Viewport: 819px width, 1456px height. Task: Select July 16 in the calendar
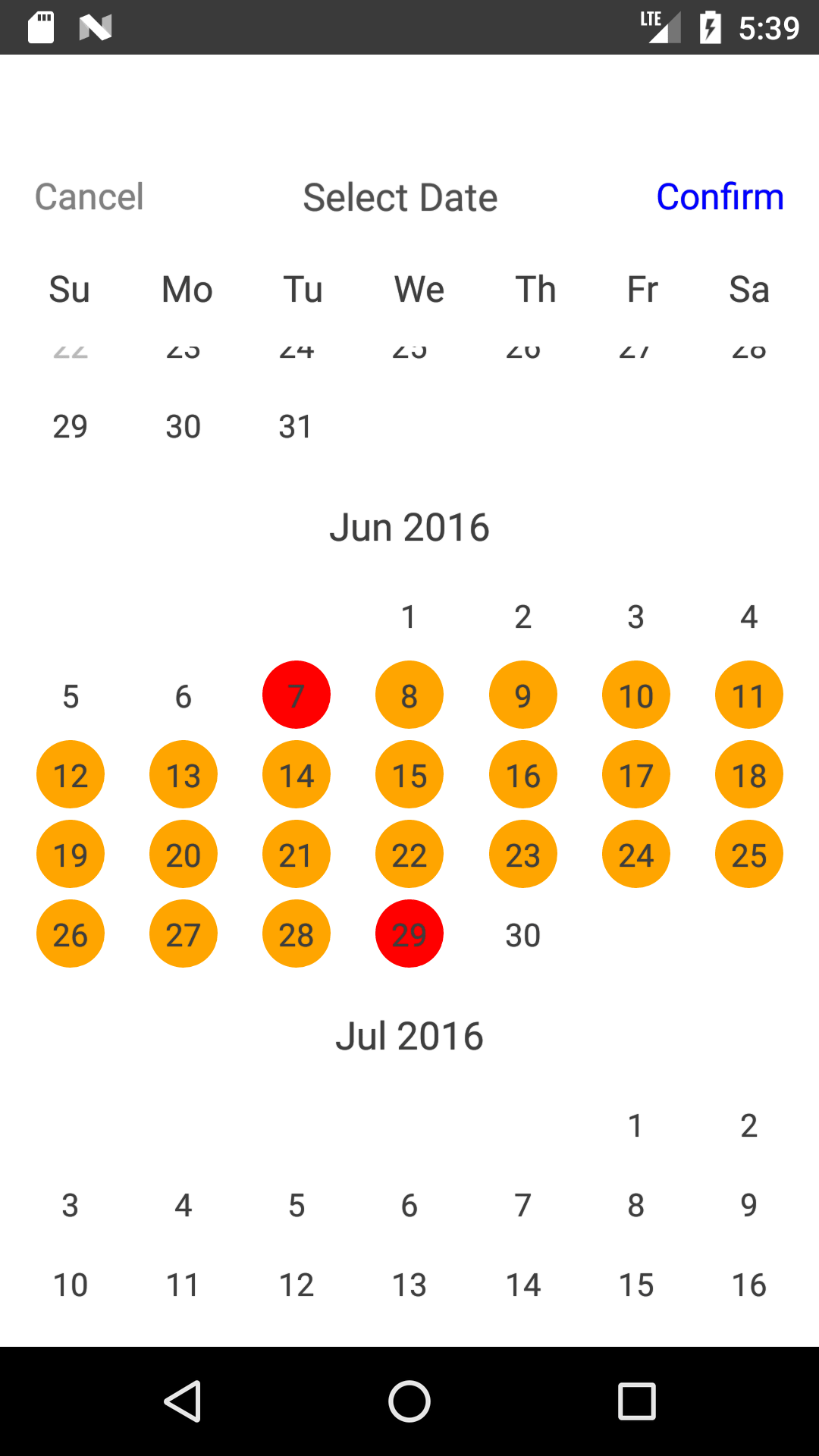[748, 1284]
